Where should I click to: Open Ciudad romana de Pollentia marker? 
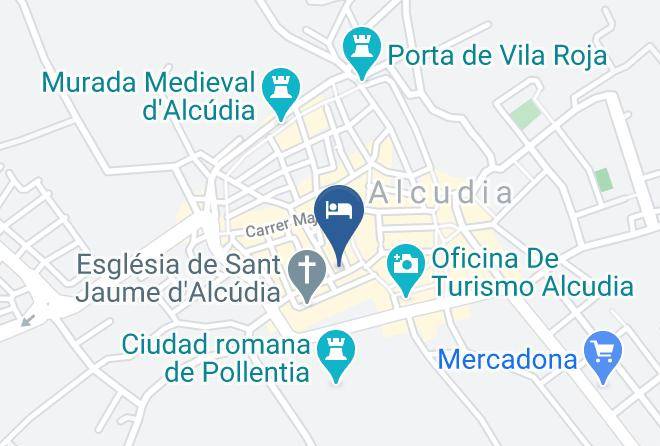pos(336,356)
